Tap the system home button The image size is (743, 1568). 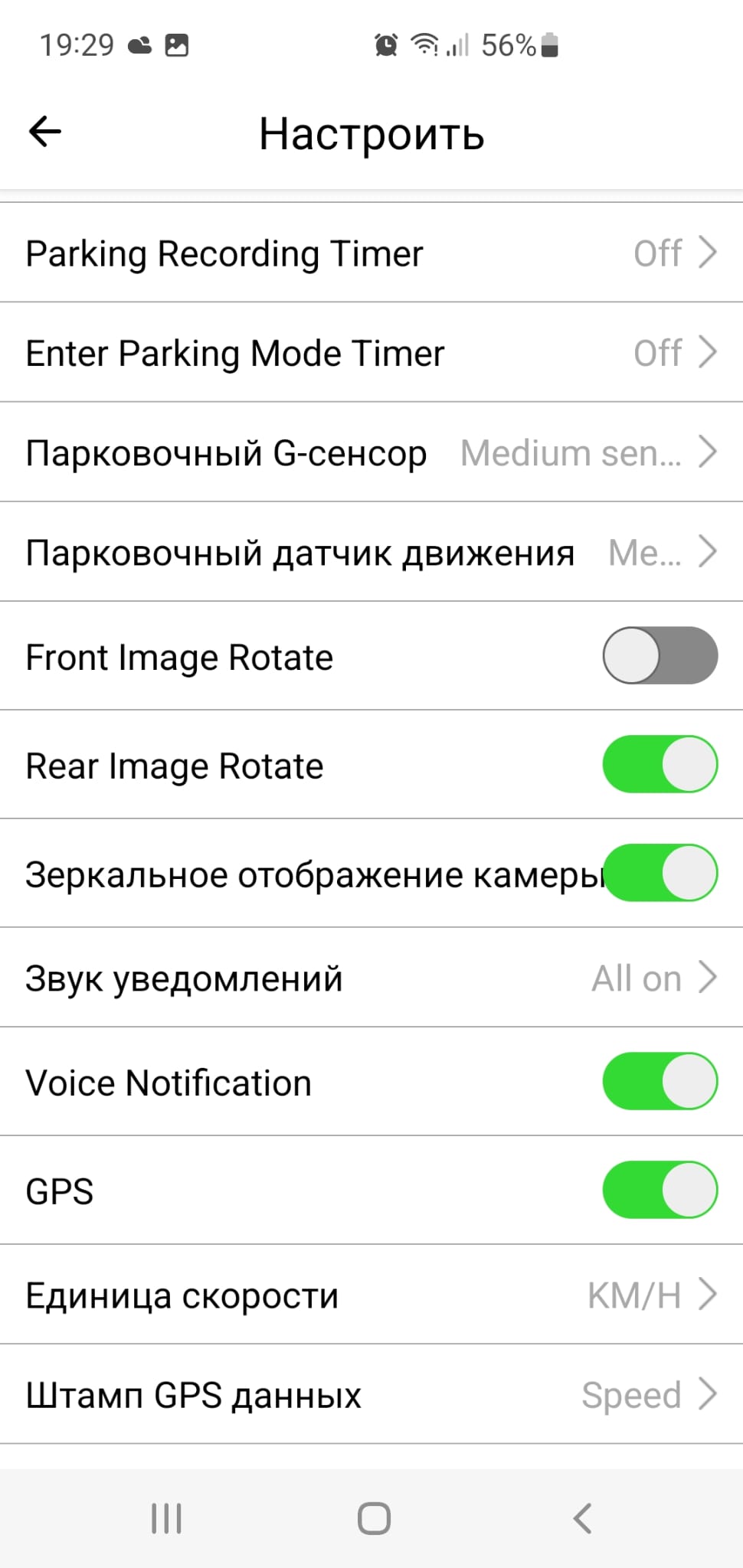point(374,1518)
